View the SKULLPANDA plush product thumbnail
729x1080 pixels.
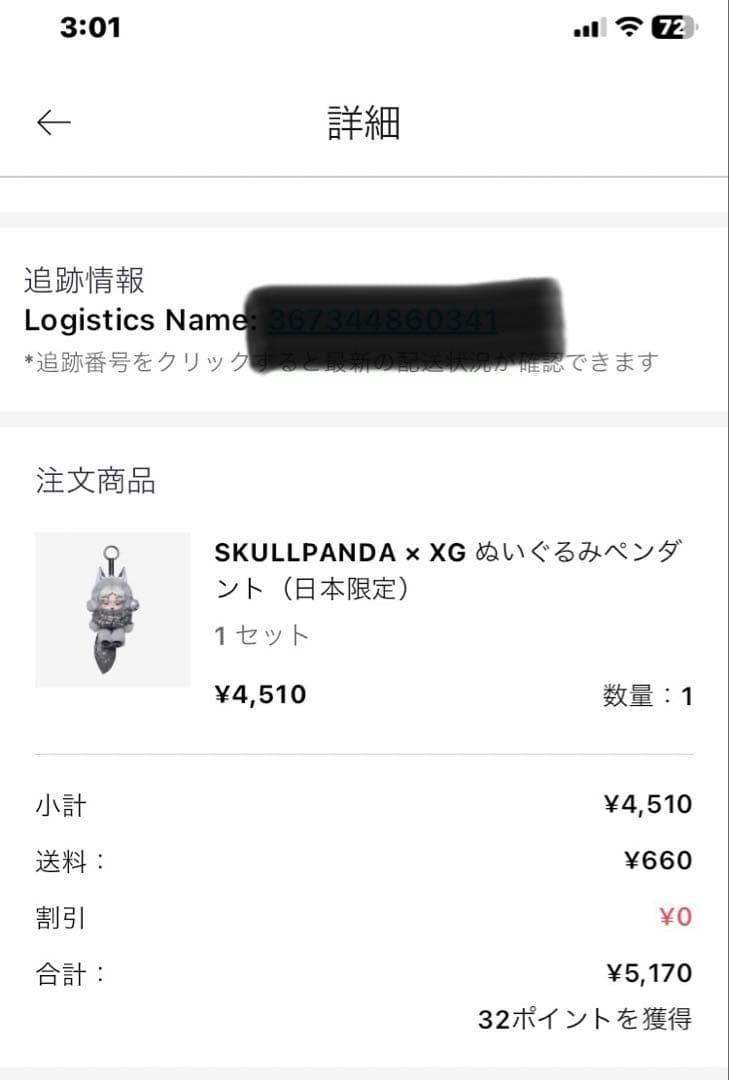tap(113, 610)
